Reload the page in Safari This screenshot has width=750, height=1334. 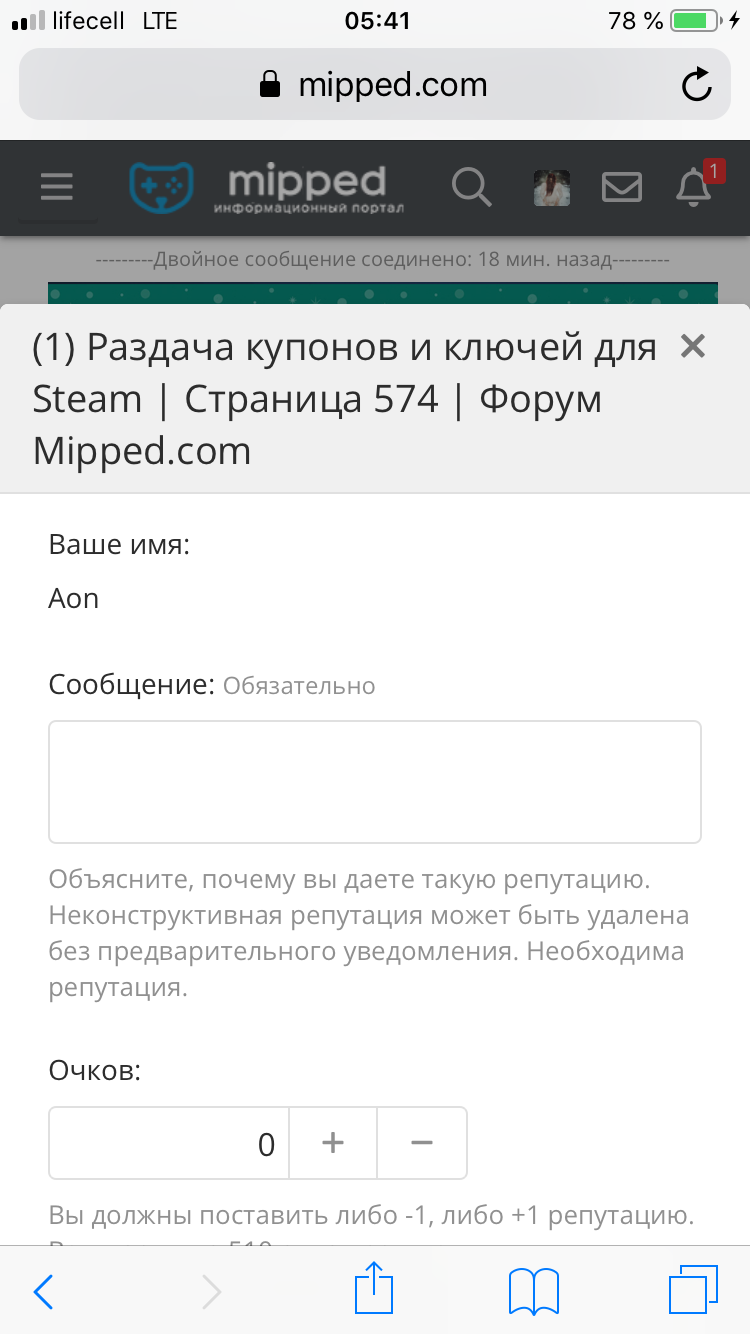[x=696, y=85]
